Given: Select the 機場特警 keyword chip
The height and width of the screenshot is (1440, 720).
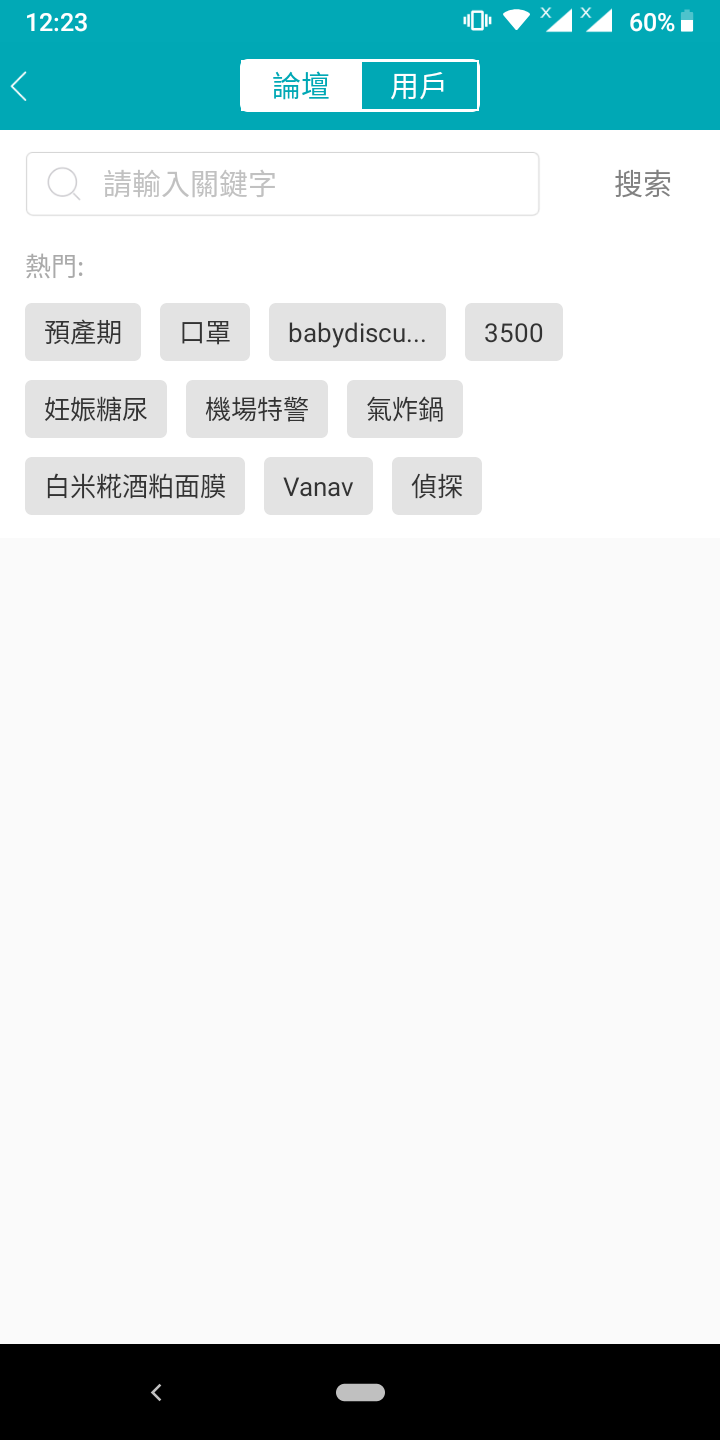Looking at the screenshot, I should (x=257, y=409).
